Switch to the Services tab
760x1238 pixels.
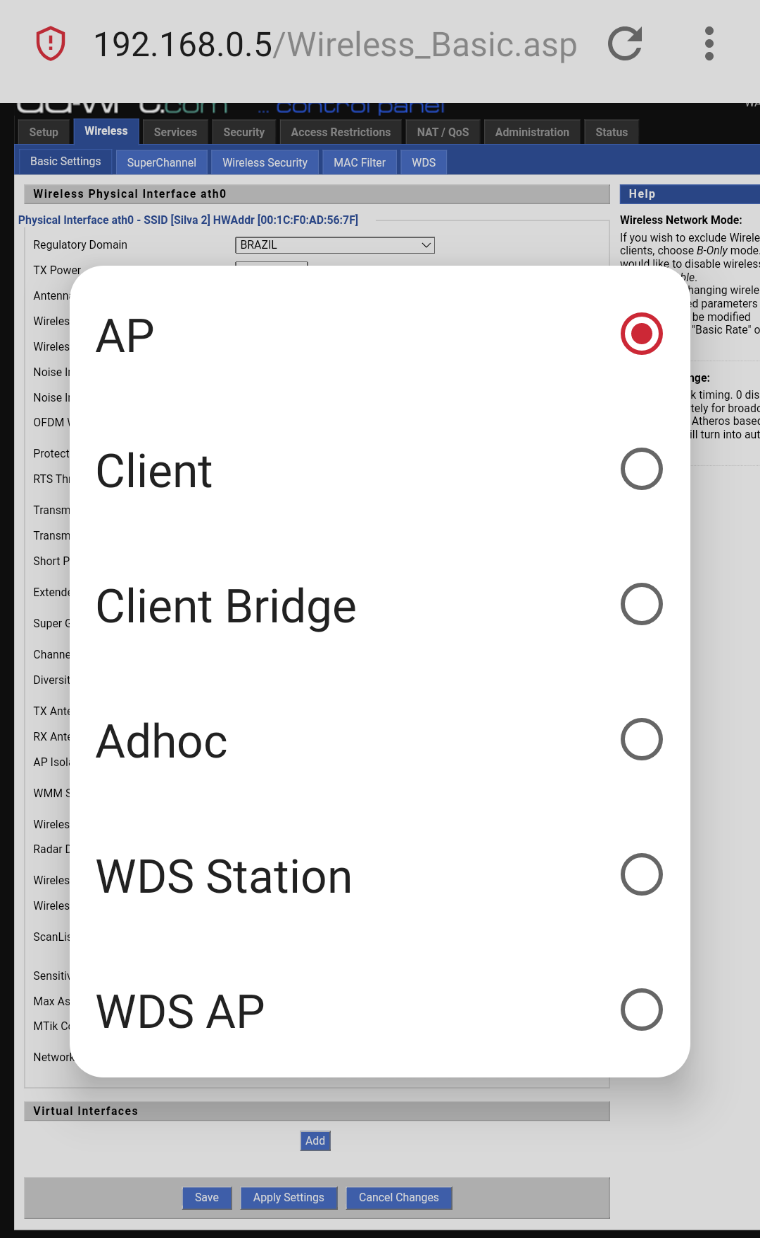[x=175, y=132]
